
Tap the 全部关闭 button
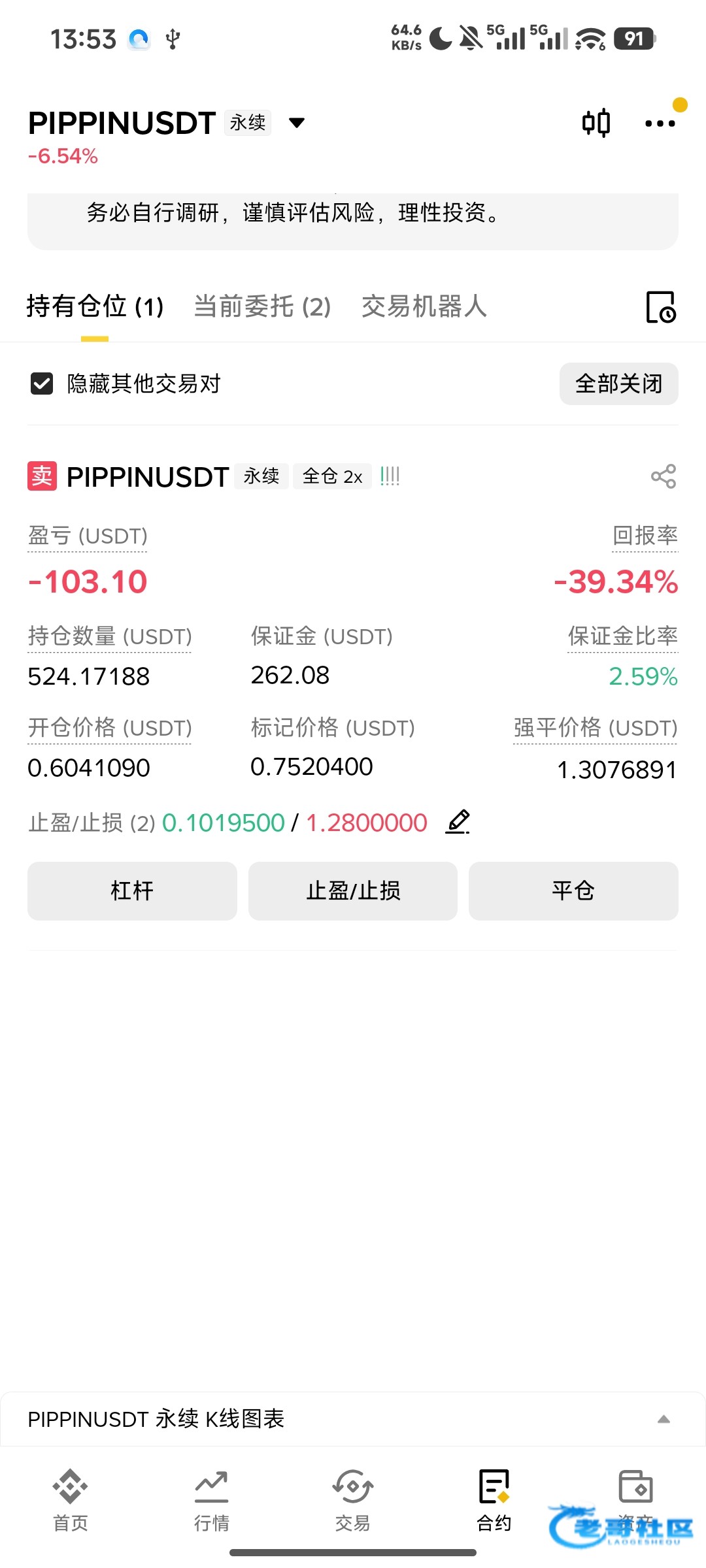[x=618, y=384]
